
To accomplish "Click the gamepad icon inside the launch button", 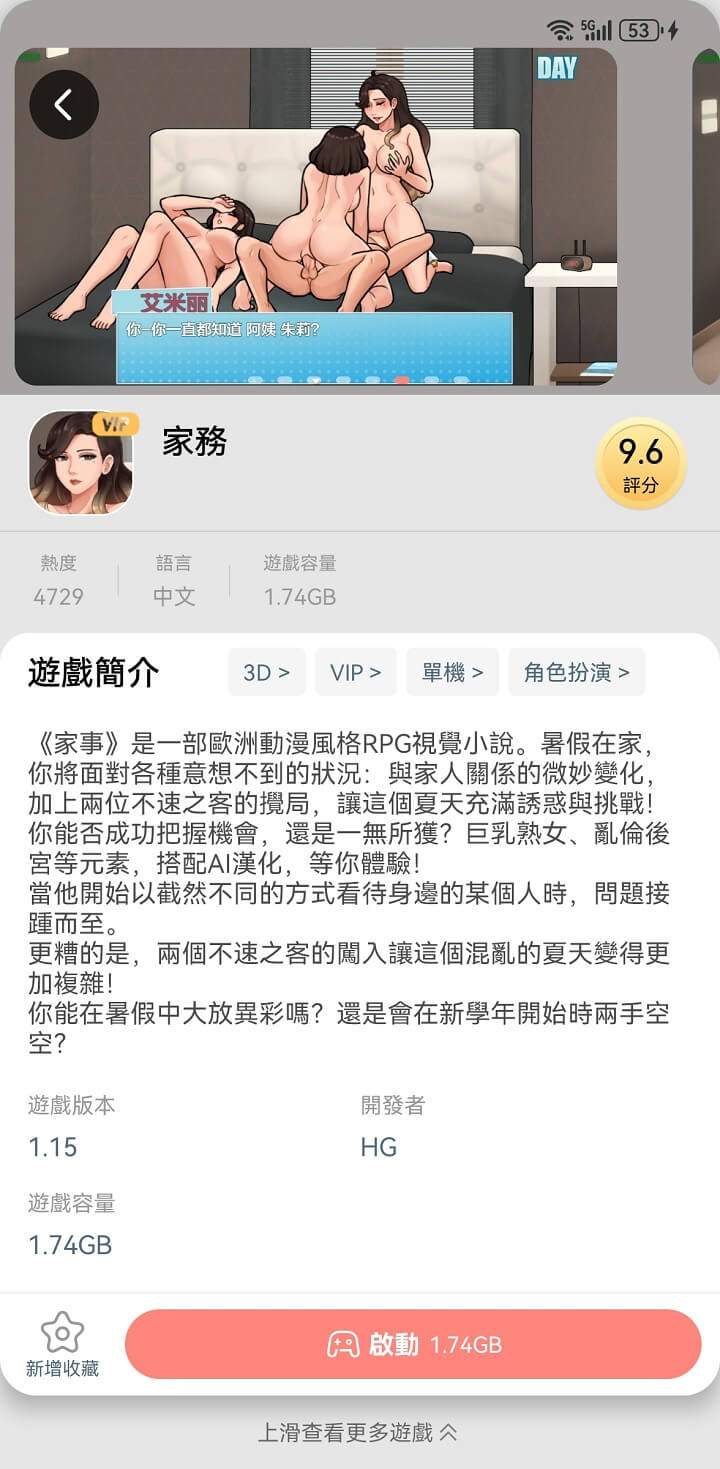I will (x=344, y=1344).
